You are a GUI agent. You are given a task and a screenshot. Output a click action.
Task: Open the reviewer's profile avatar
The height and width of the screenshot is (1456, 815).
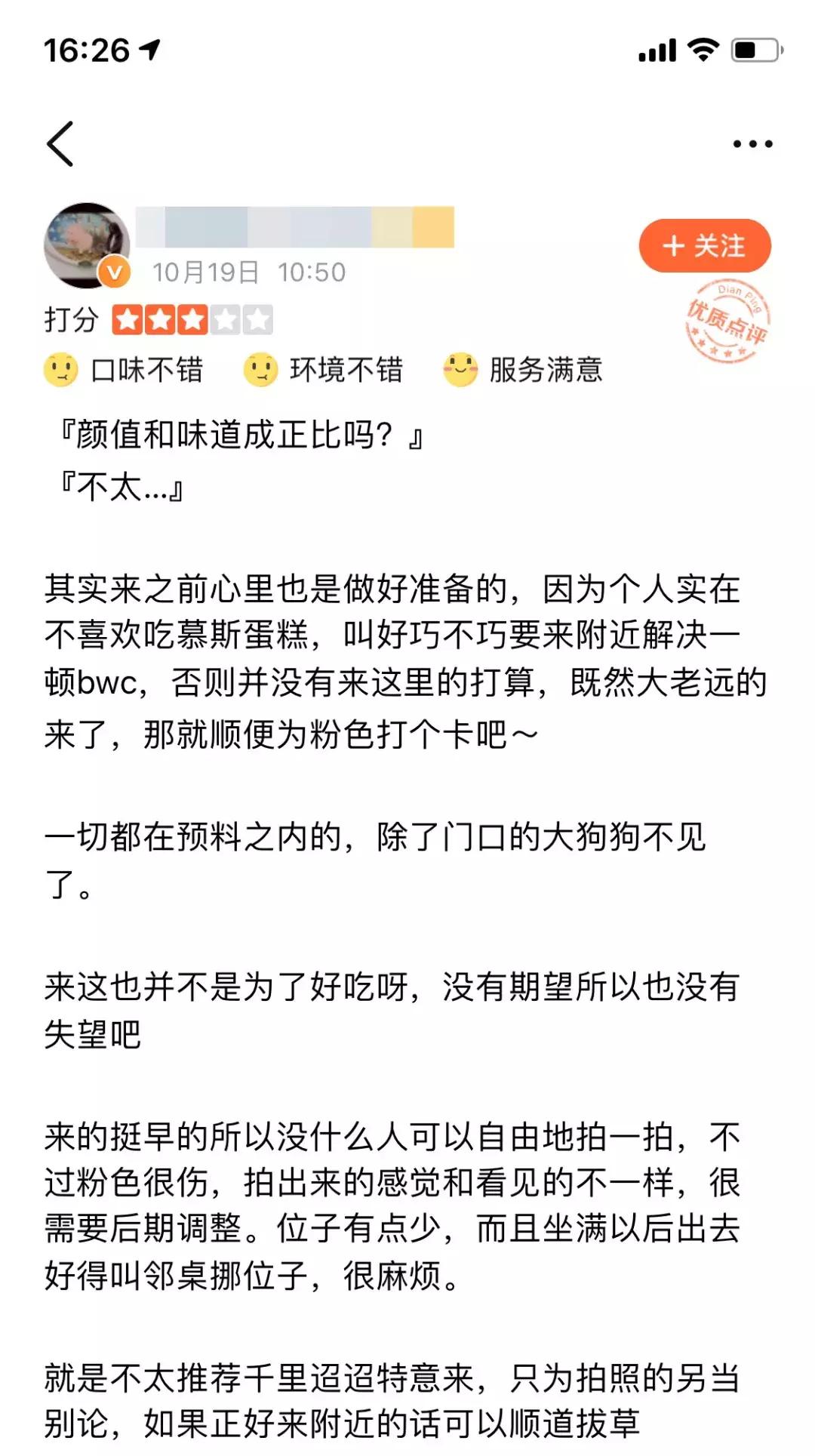coord(85,245)
